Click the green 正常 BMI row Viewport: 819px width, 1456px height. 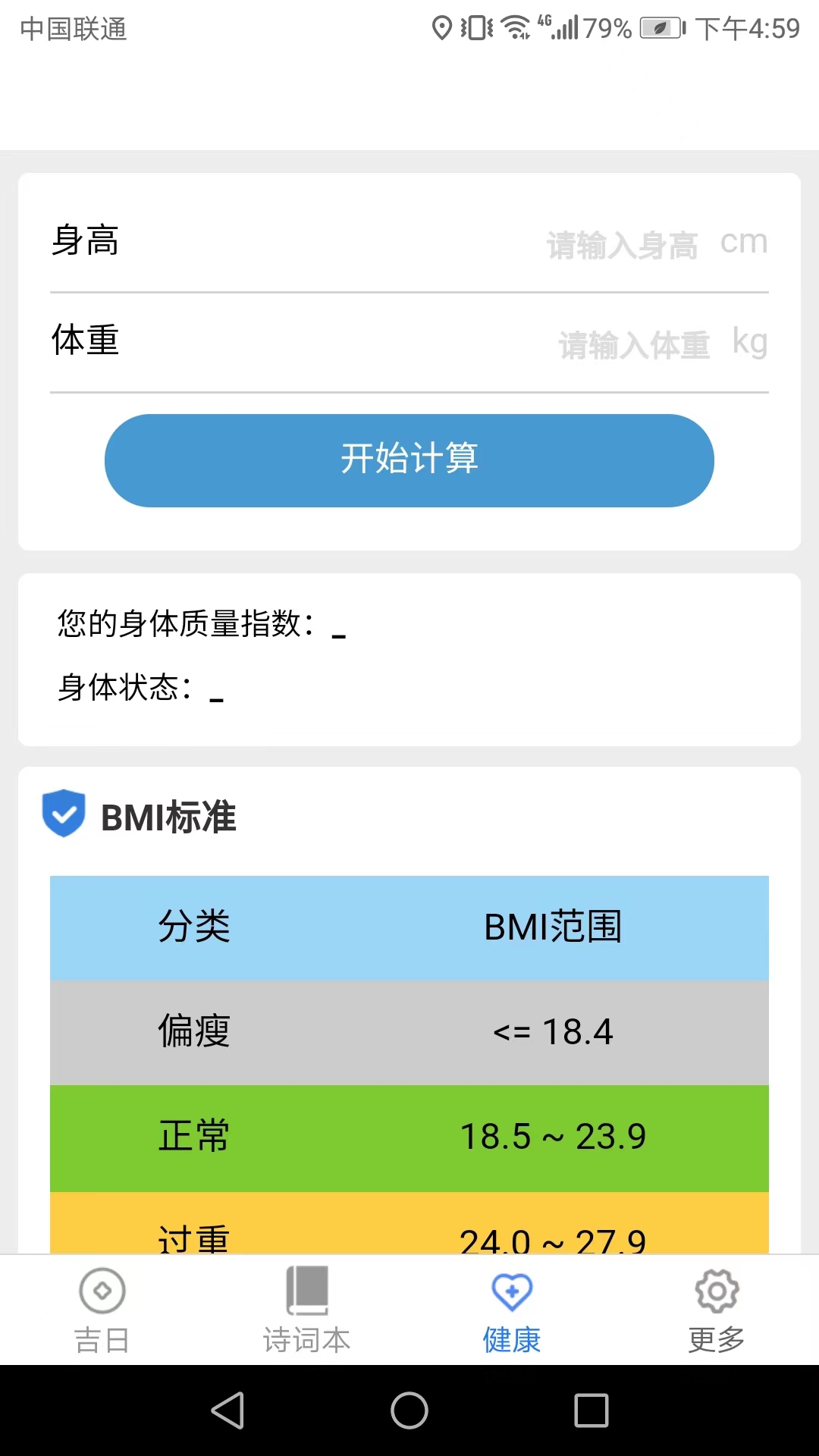(x=409, y=1136)
